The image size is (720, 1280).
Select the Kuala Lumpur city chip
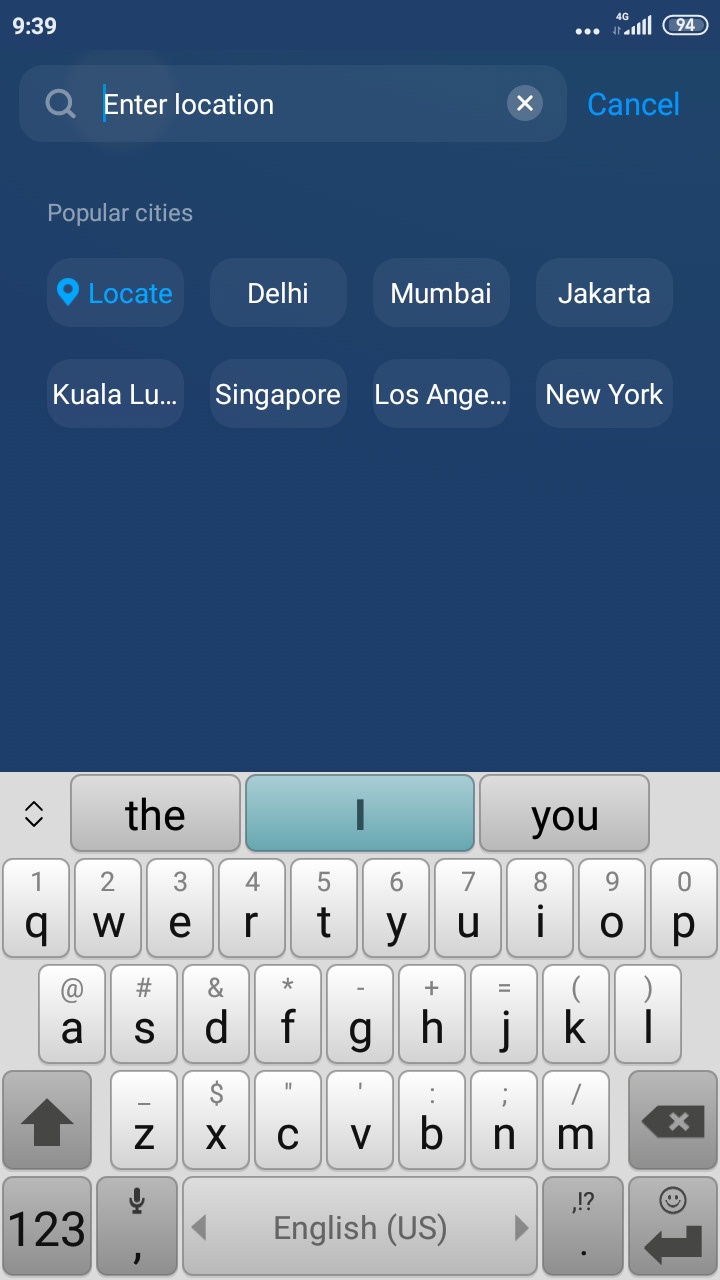(x=115, y=394)
